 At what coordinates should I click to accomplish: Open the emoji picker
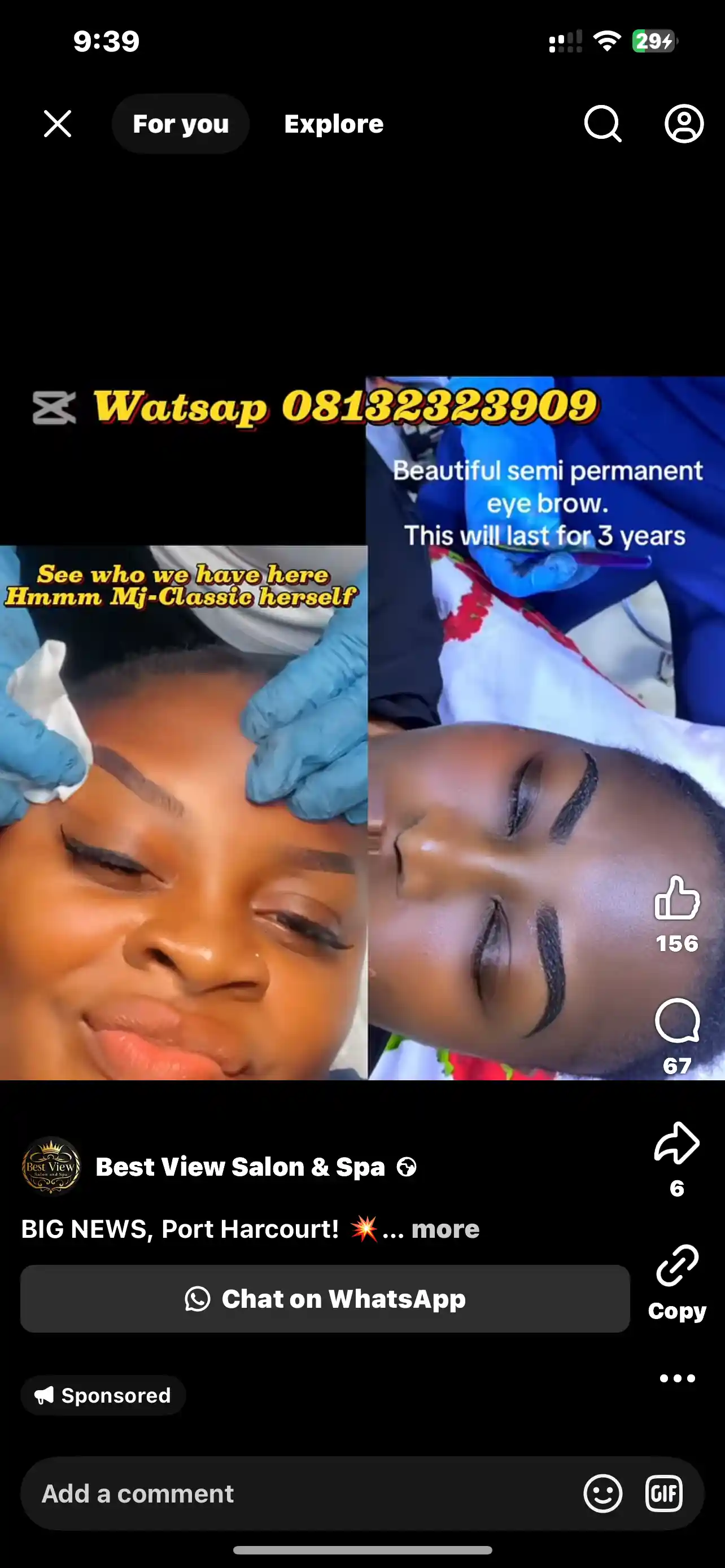pos(602,1493)
